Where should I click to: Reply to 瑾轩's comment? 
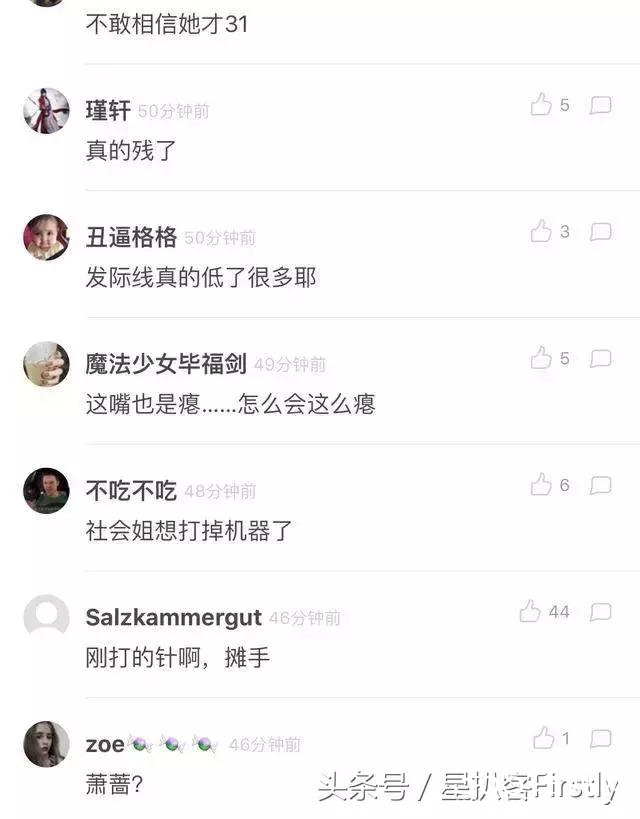click(601, 105)
